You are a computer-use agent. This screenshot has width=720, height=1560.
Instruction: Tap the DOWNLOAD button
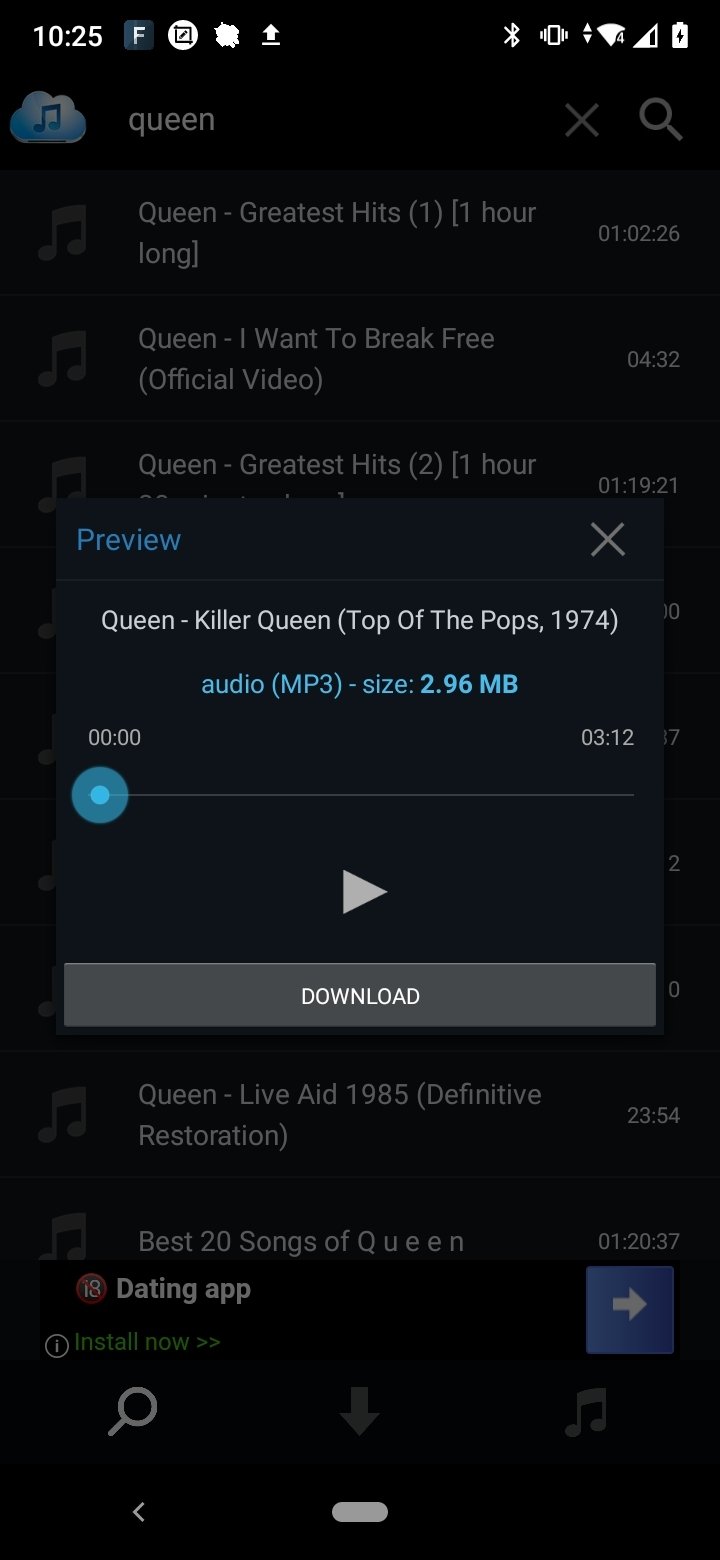(x=360, y=996)
